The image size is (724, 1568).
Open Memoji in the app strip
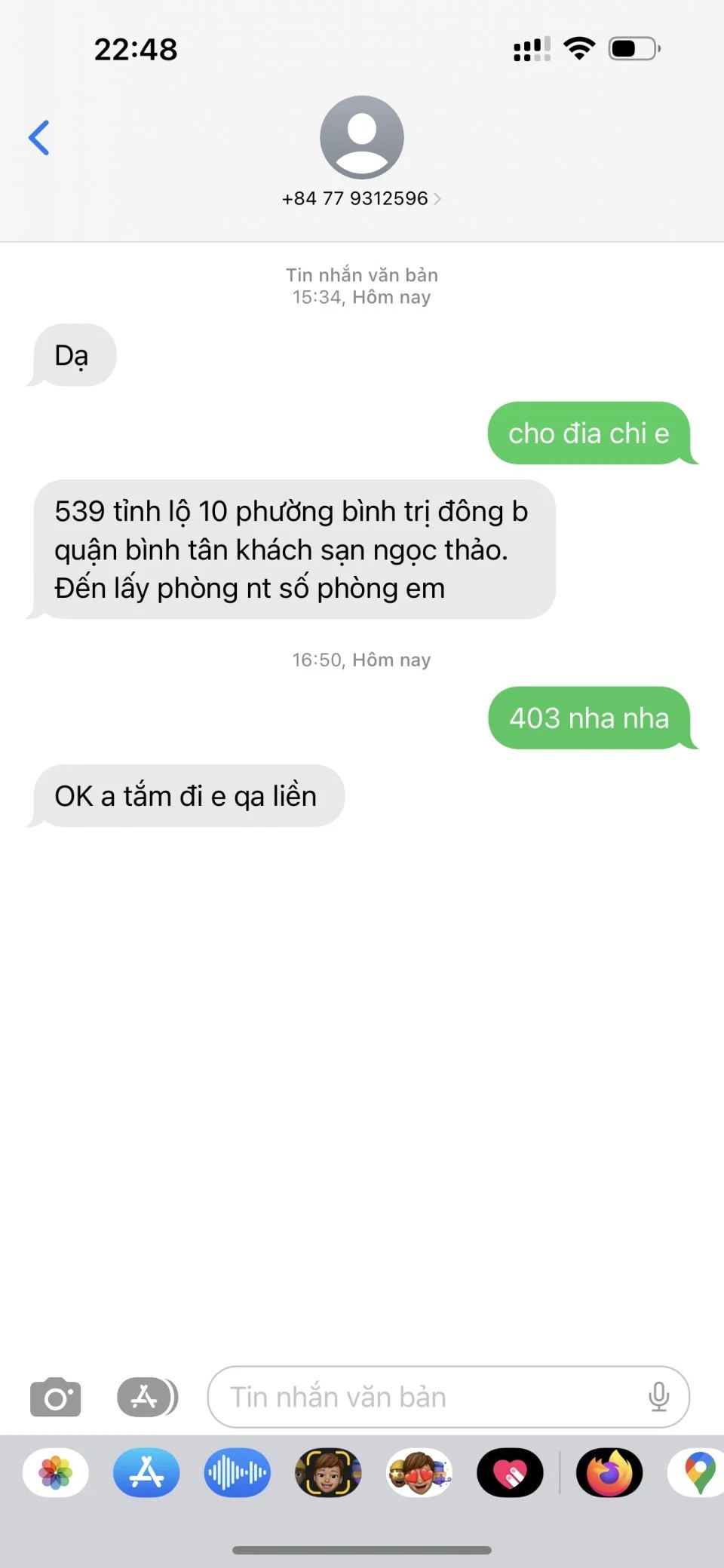coord(328,1472)
